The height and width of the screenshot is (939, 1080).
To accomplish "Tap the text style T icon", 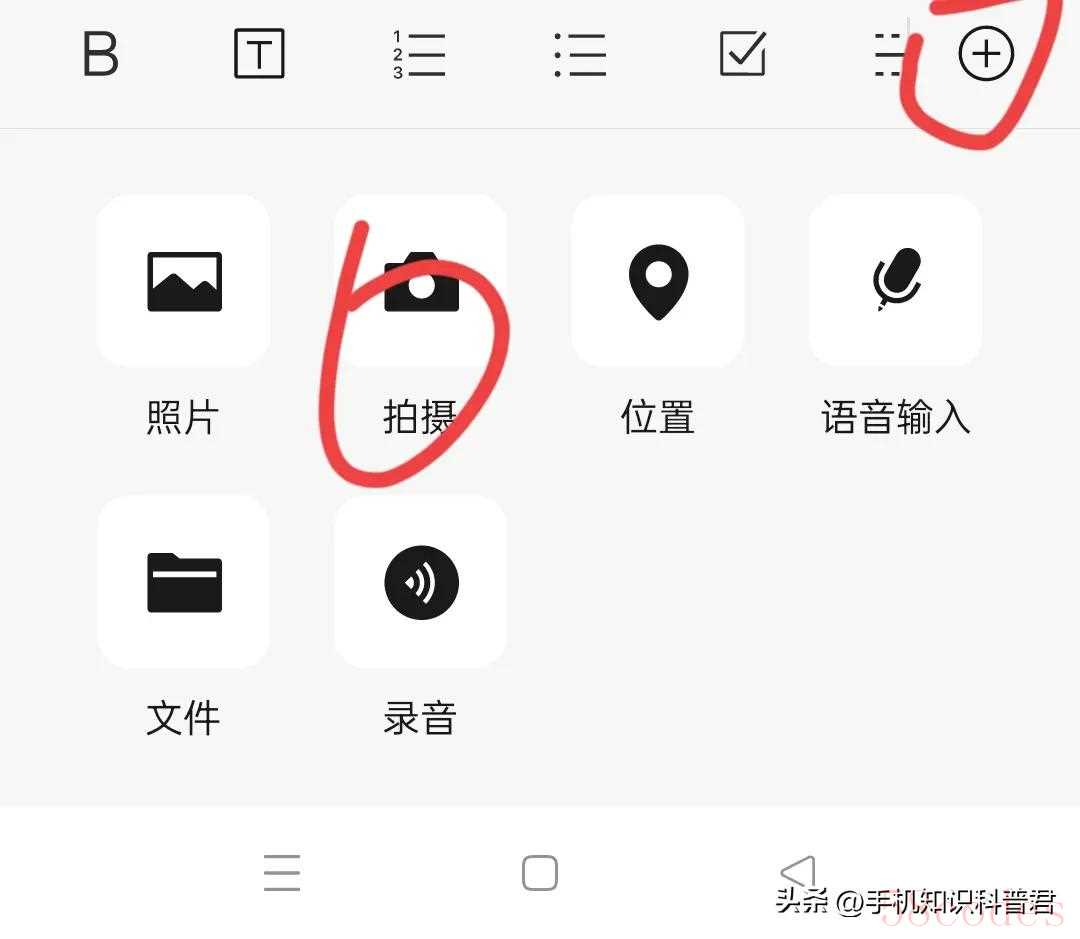I will (x=259, y=54).
